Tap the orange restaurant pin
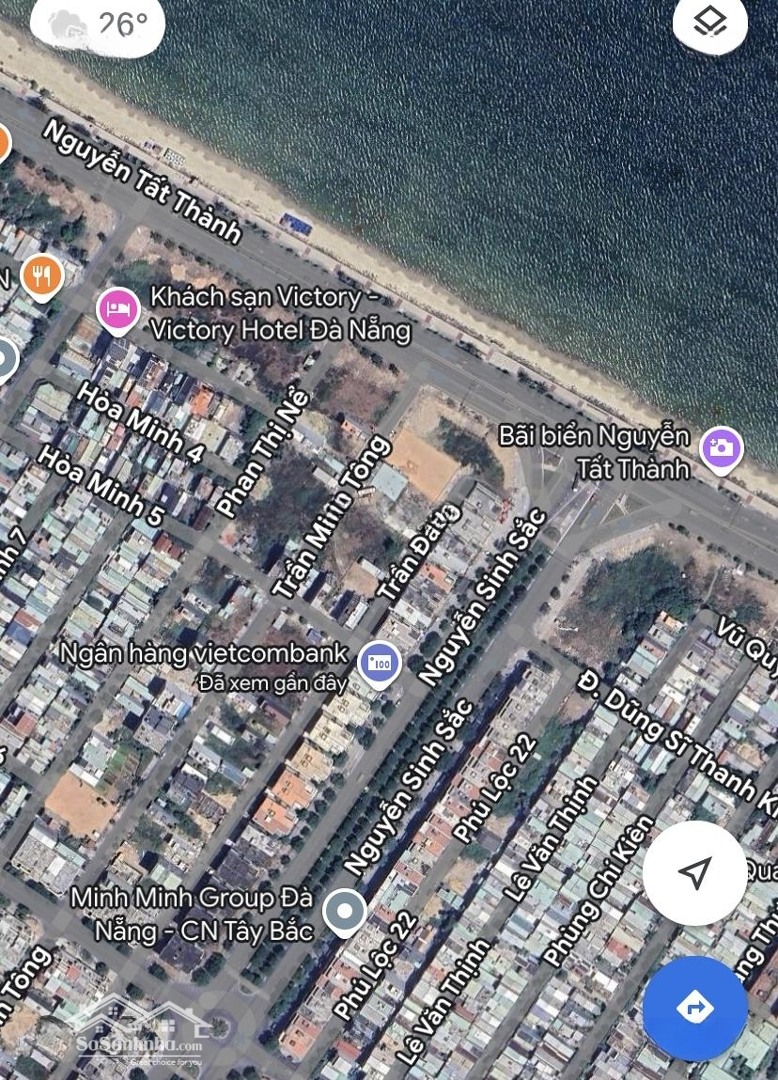The image size is (778, 1080). [x=42, y=275]
